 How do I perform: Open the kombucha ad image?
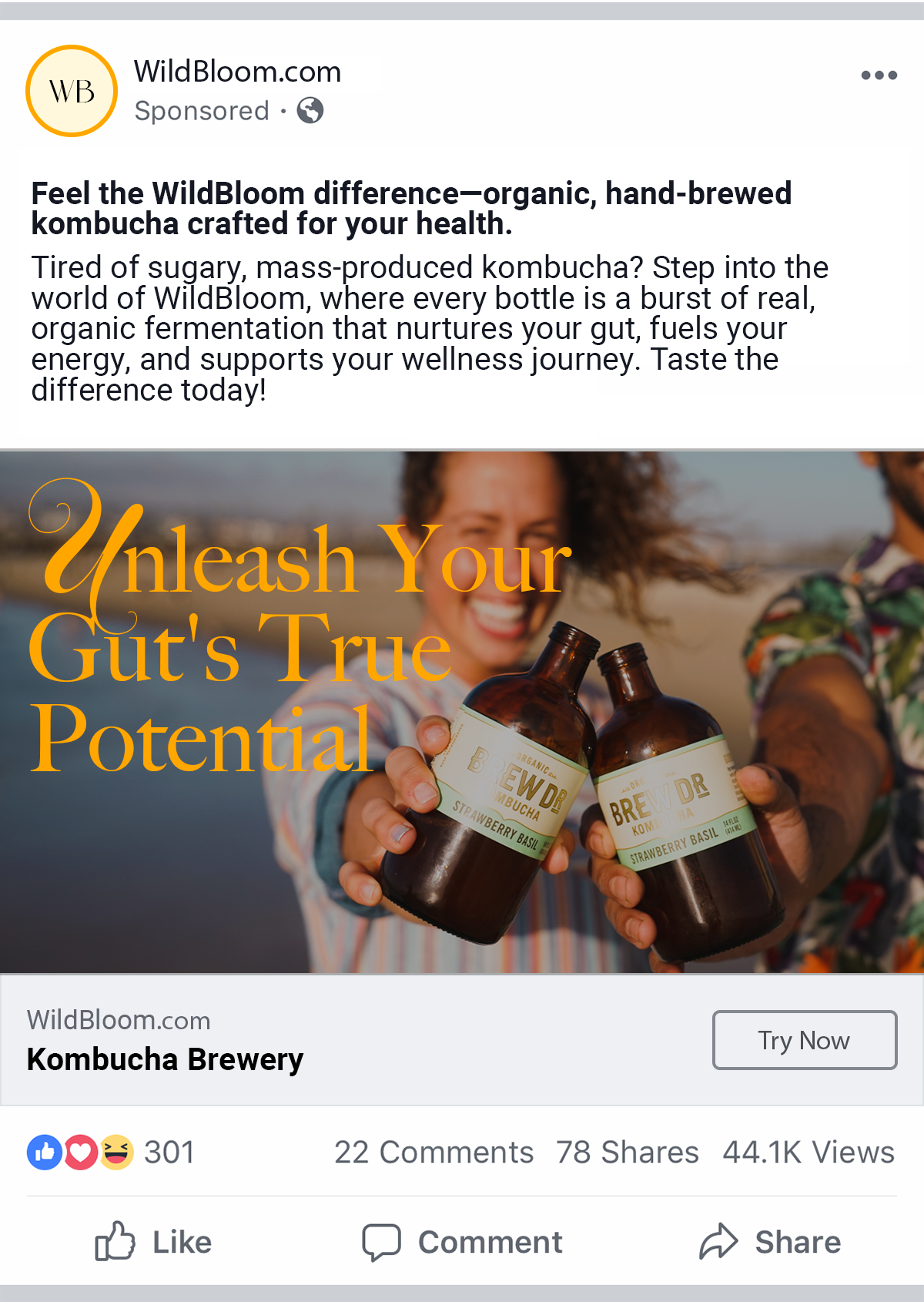462,712
